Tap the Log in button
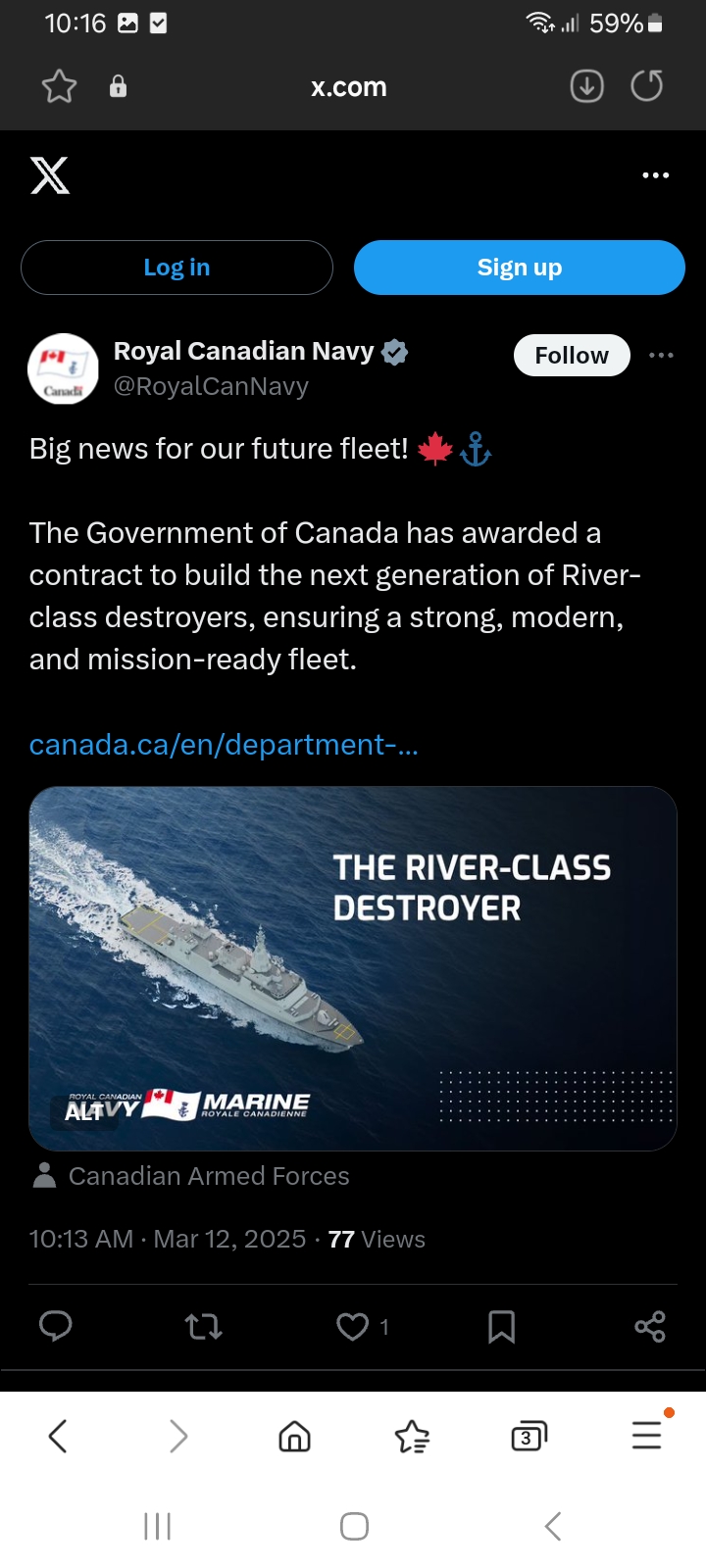 pyautogui.click(x=176, y=268)
